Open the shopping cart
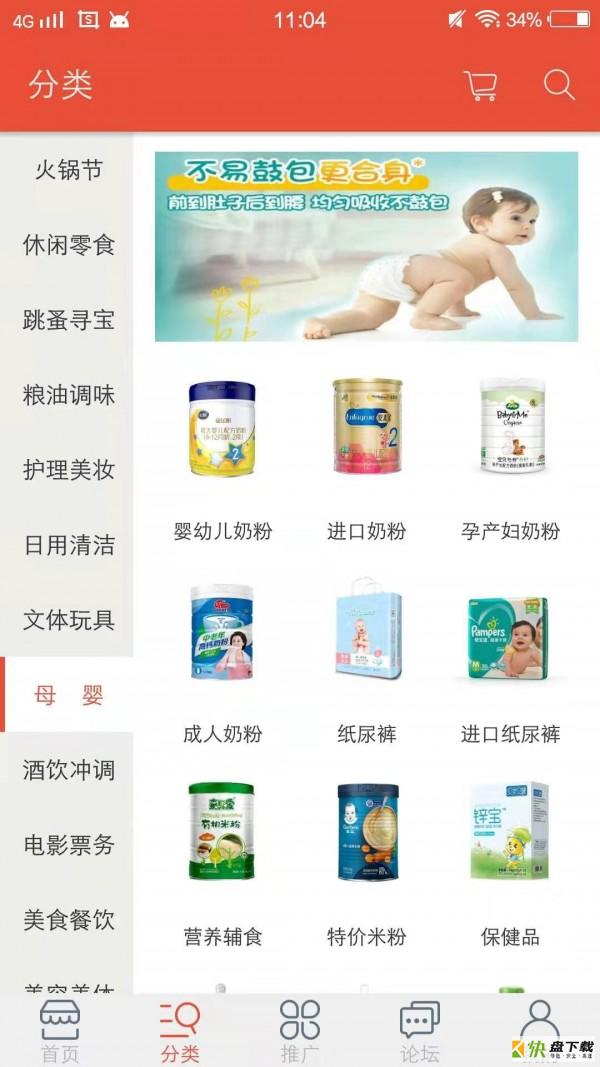The width and height of the screenshot is (600, 1067). 481,85
